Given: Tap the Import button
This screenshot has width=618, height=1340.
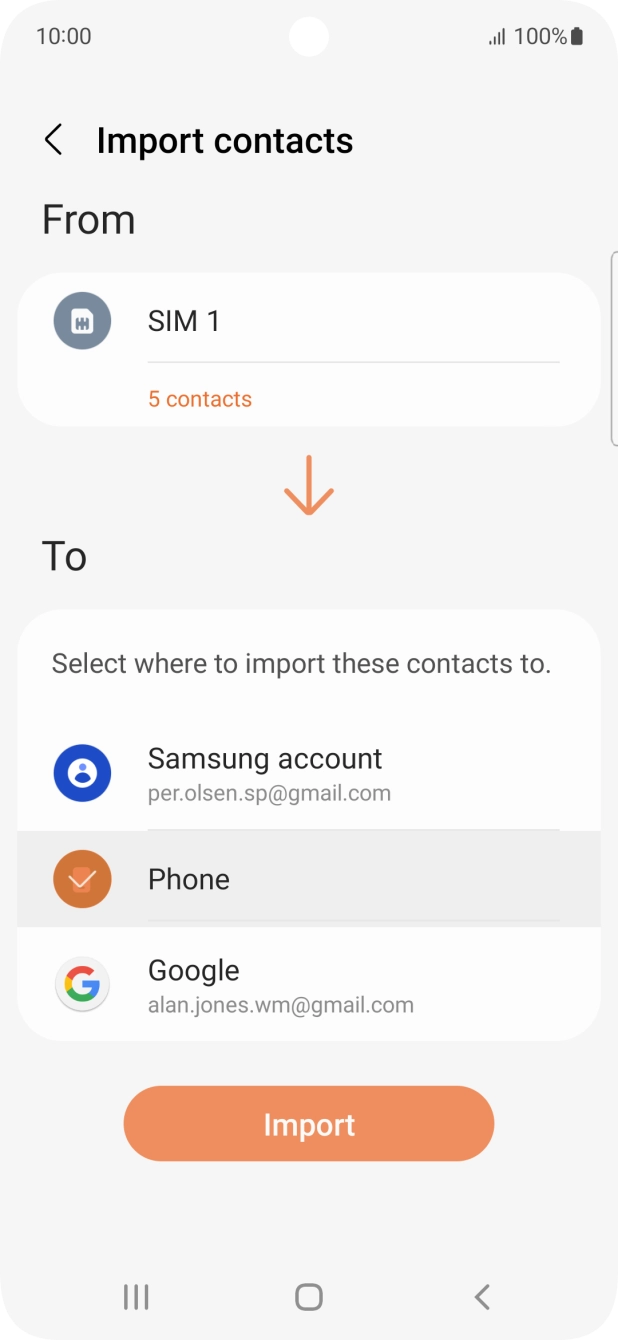Looking at the screenshot, I should [308, 1124].
